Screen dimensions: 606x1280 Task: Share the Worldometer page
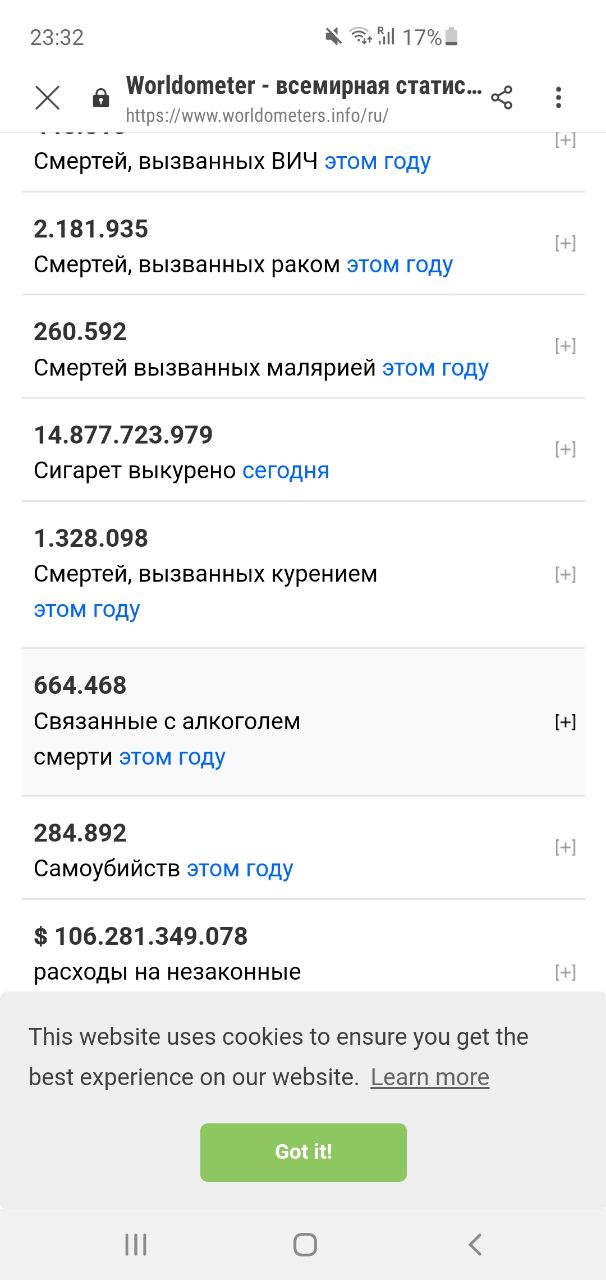(502, 97)
